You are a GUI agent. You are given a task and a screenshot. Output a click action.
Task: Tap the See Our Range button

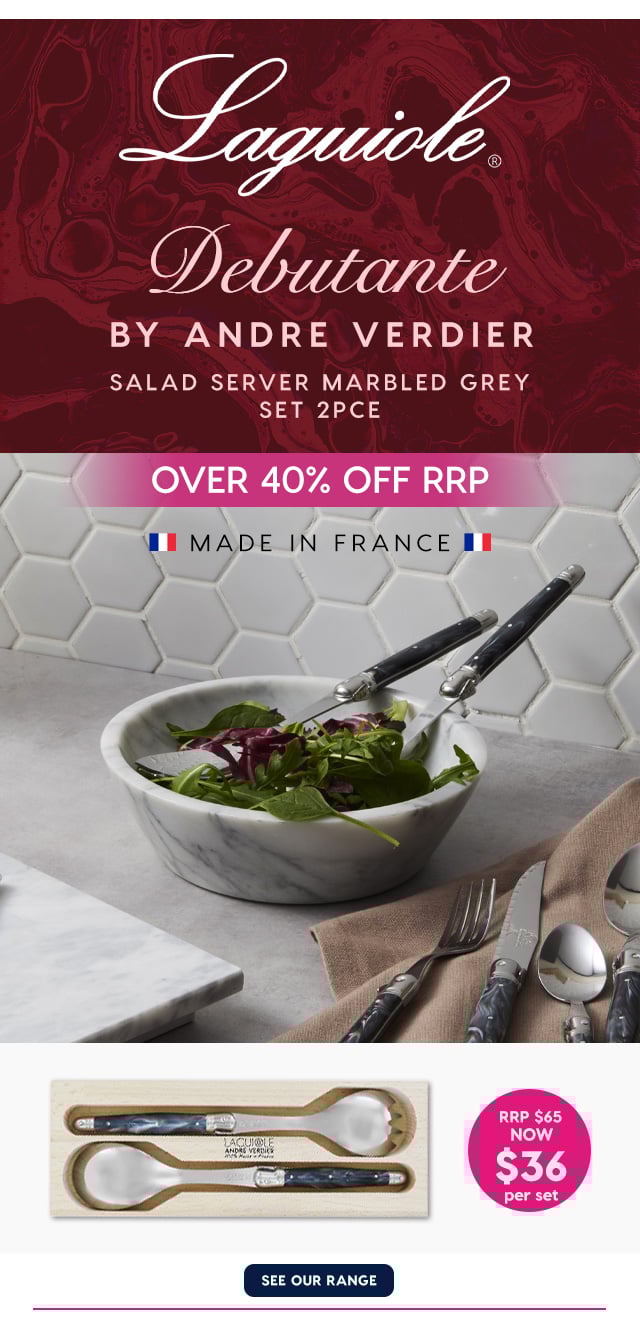pos(319,1280)
